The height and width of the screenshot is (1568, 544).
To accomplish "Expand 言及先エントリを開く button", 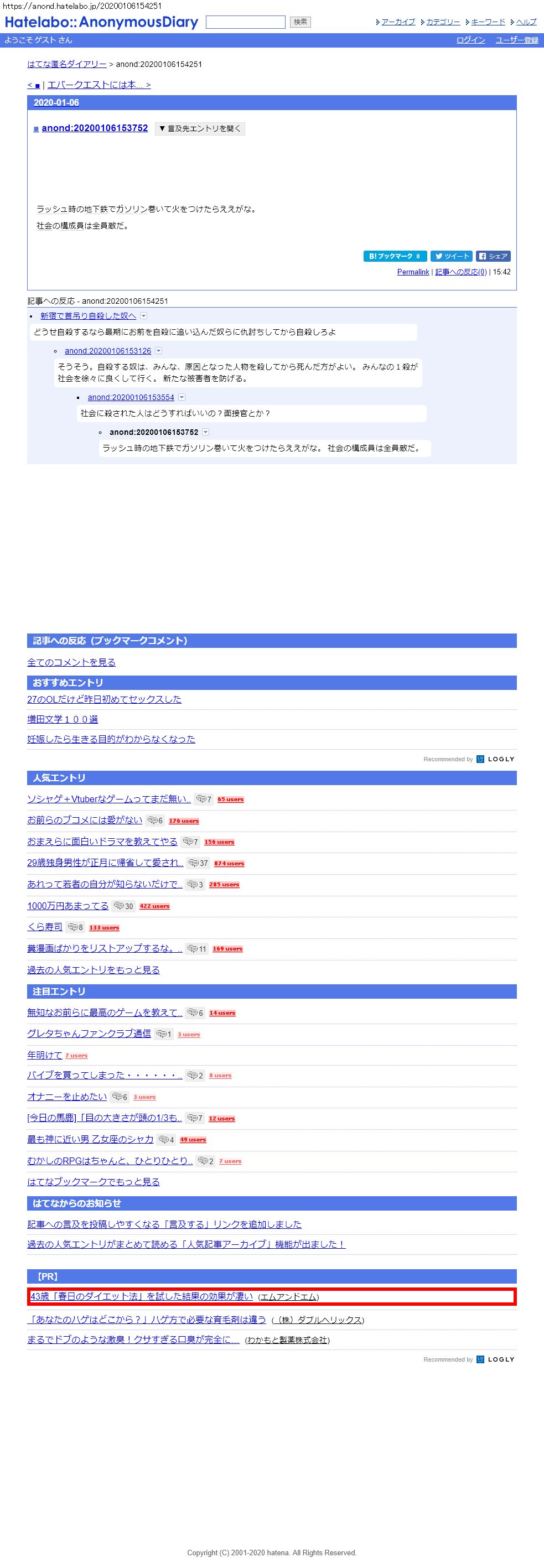I will [x=200, y=128].
